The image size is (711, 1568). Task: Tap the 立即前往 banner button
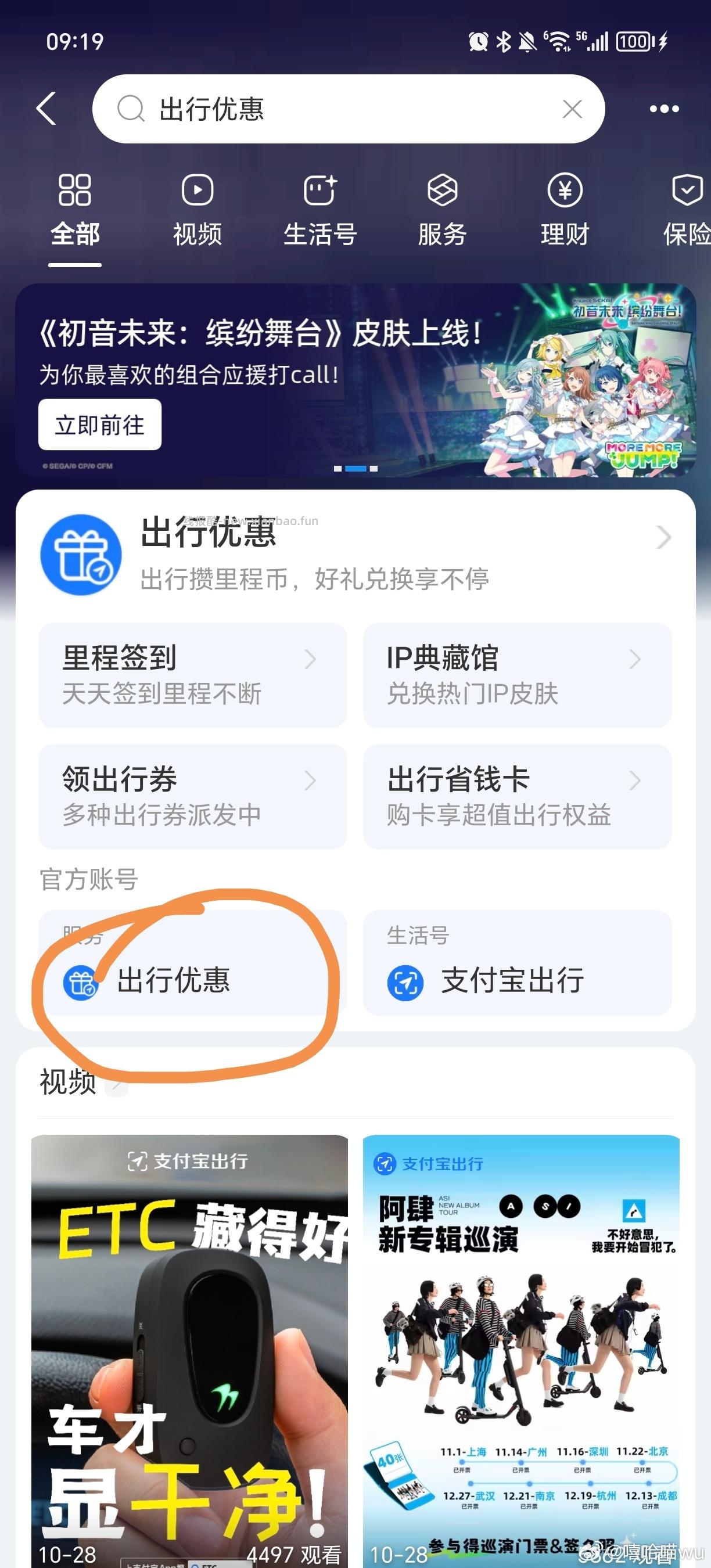point(100,425)
